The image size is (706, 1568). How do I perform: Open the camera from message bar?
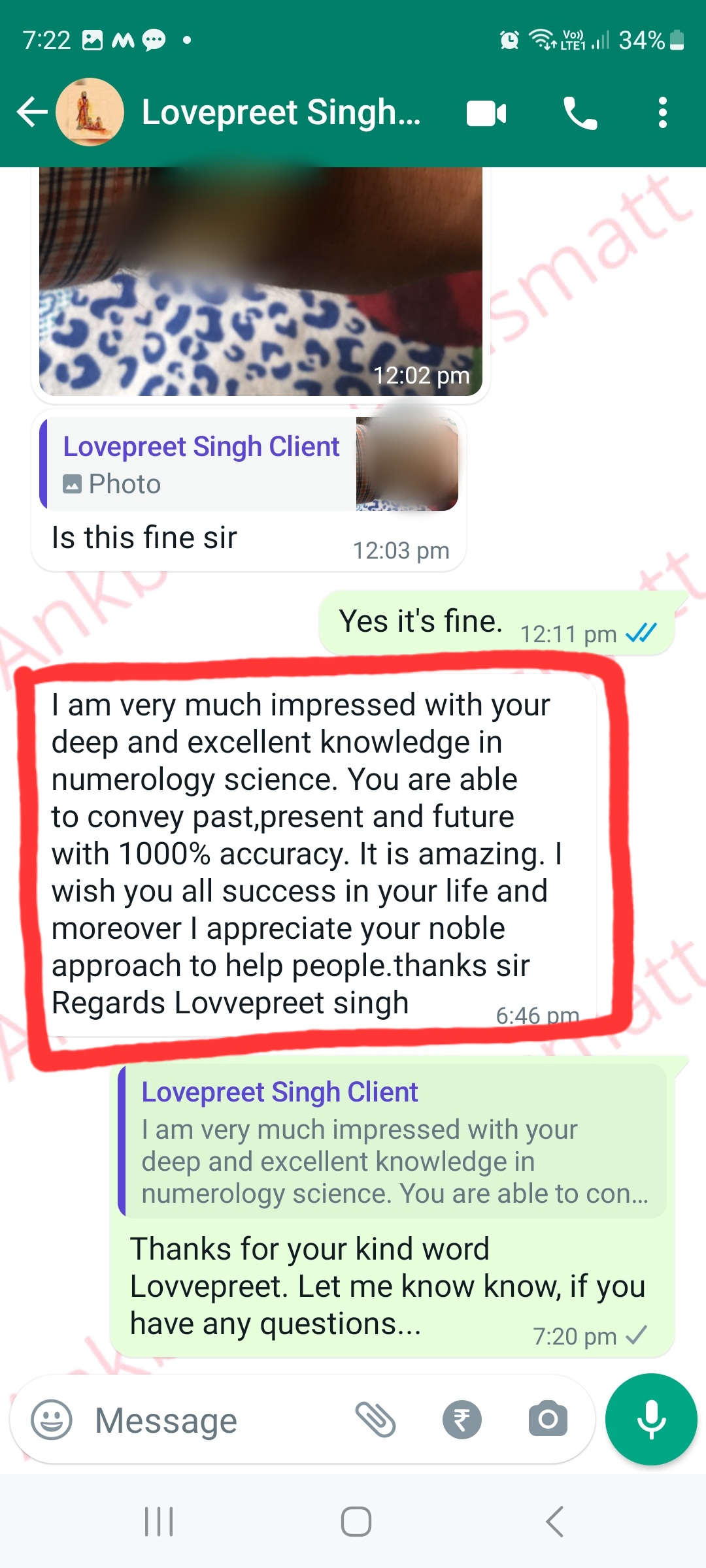[x=548, y=1418]
